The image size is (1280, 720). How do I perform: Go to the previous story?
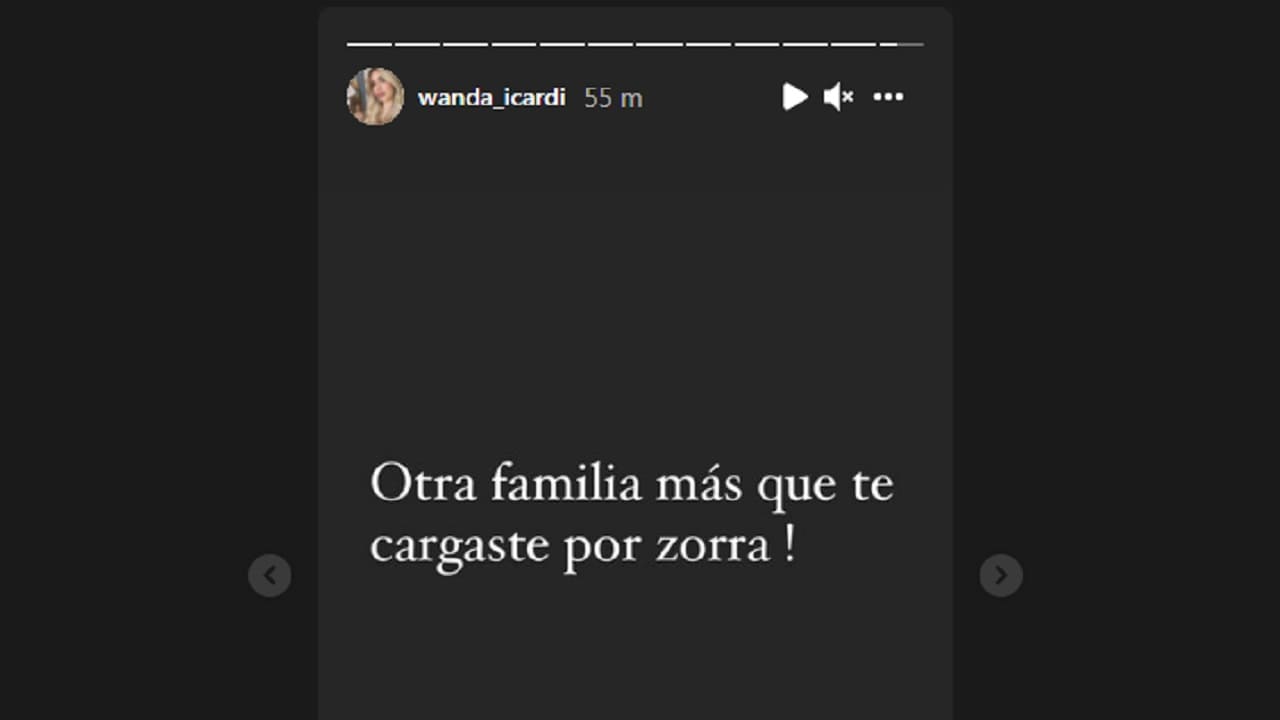tap(269, 575)
